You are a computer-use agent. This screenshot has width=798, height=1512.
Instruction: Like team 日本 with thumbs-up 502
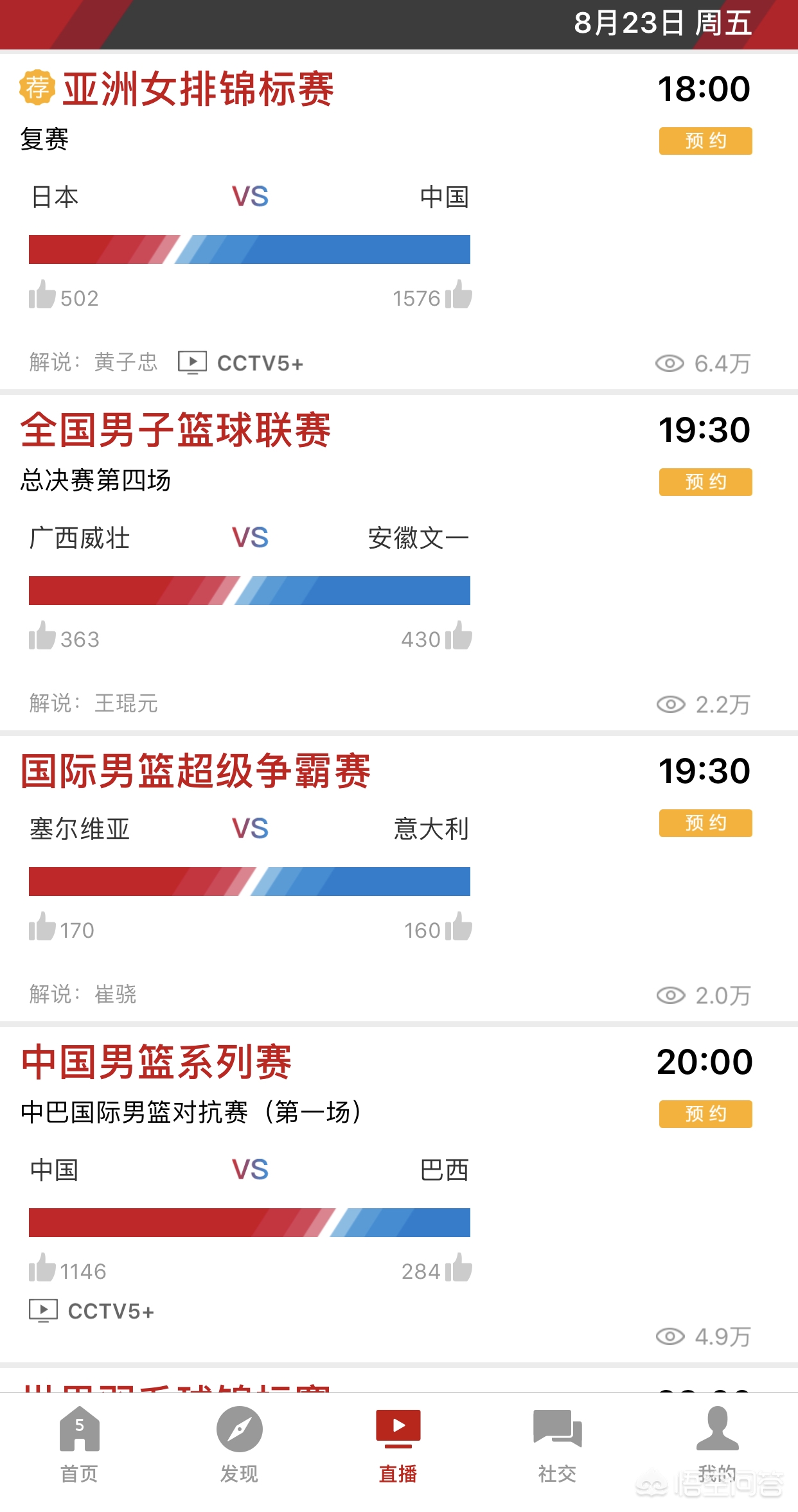click(42, 295)
